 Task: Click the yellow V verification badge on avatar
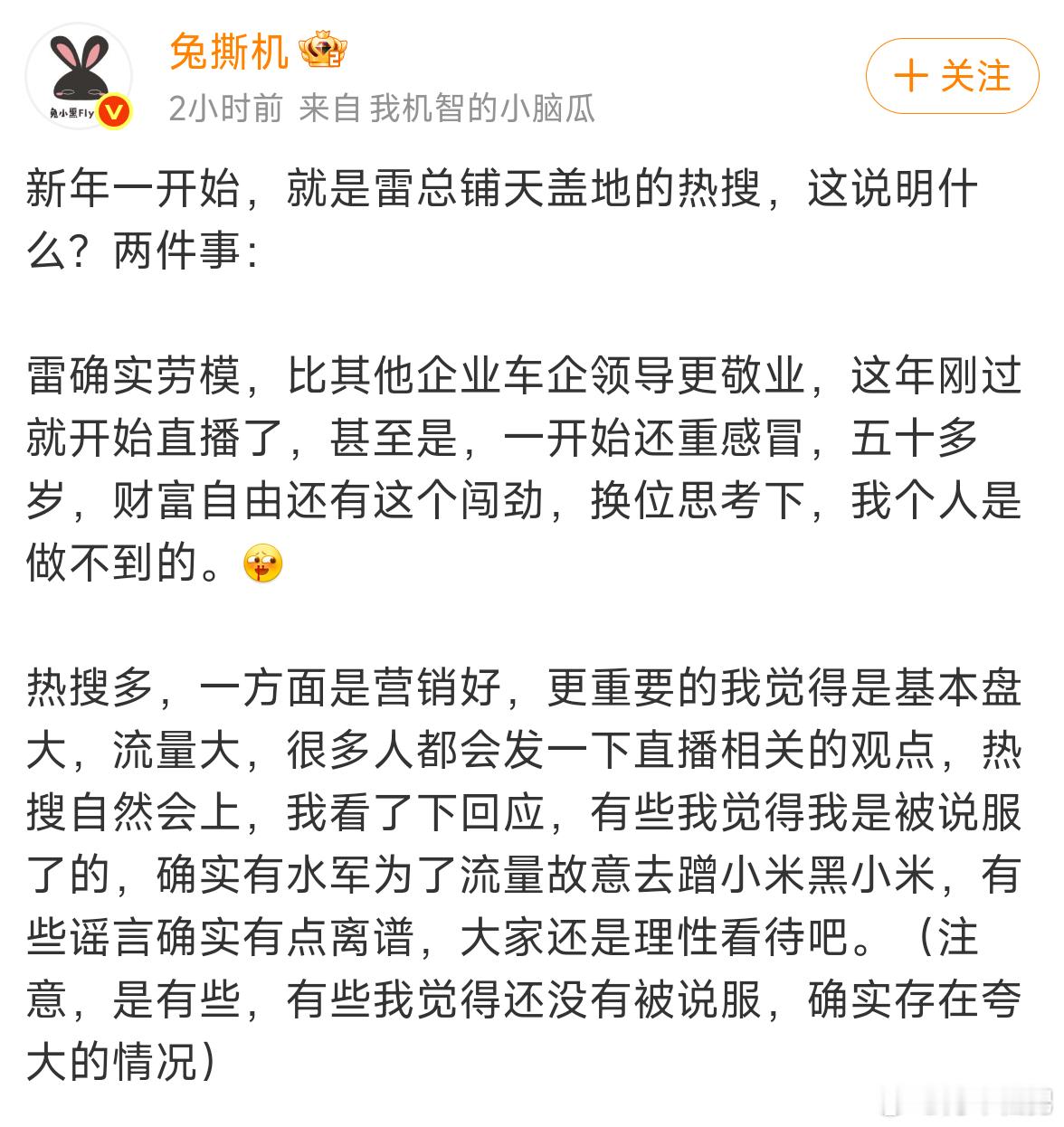(x=114, y=111)
